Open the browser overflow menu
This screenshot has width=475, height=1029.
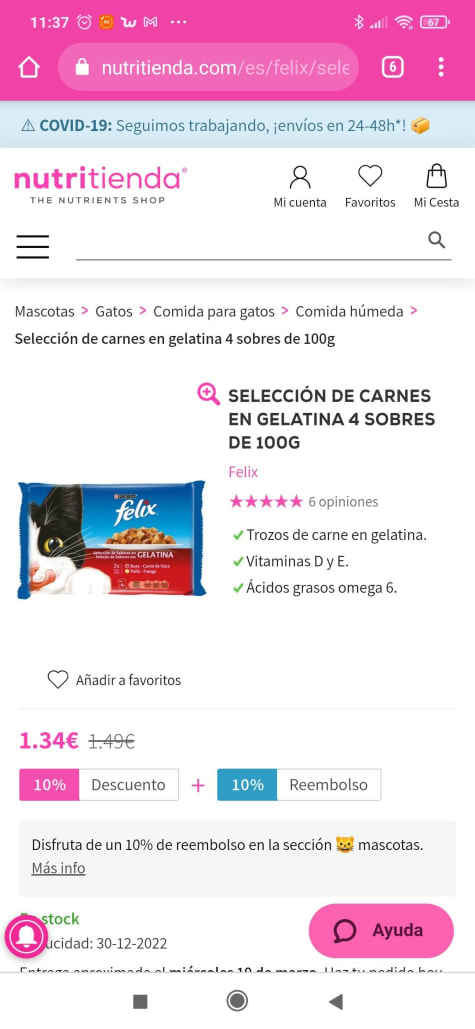pos(441,67)
